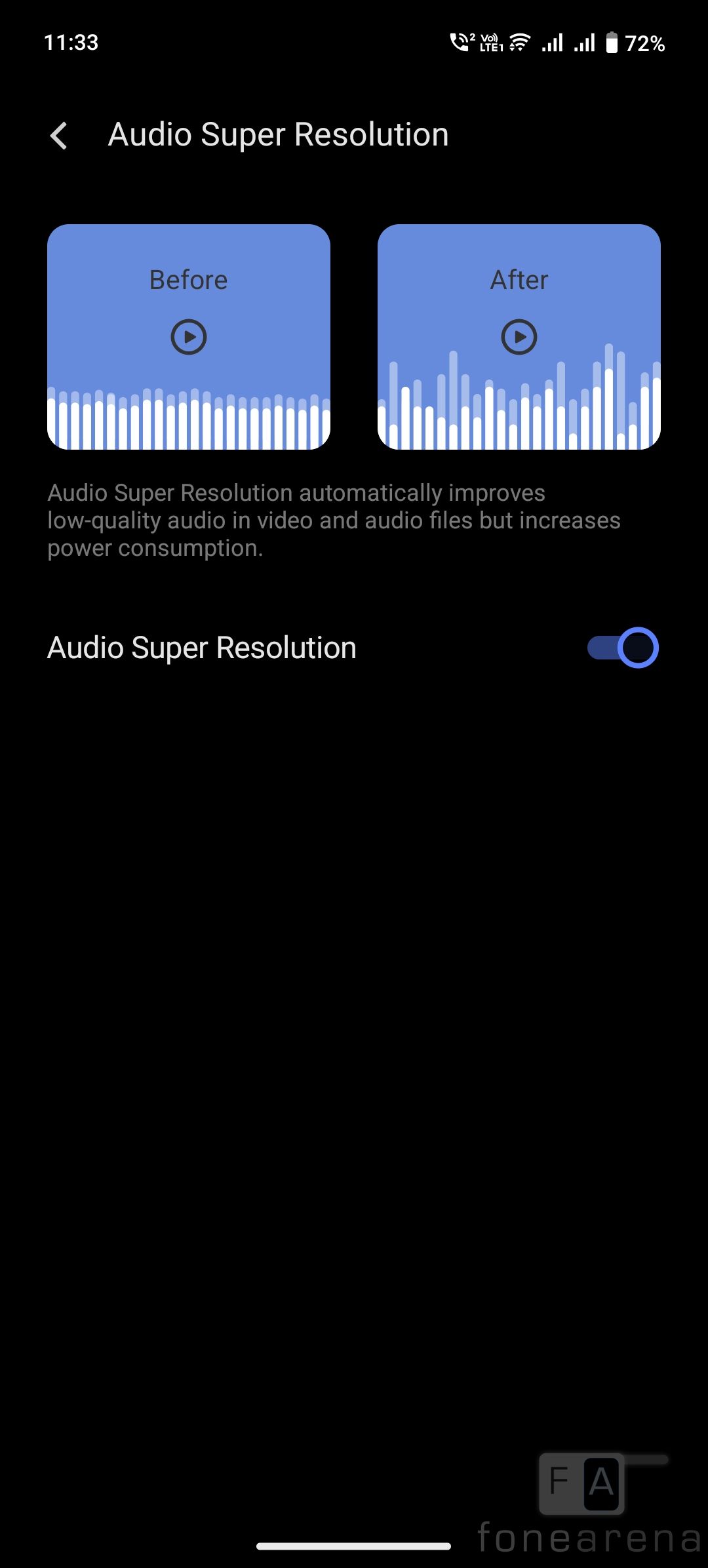Play the After audio sample

519,337
